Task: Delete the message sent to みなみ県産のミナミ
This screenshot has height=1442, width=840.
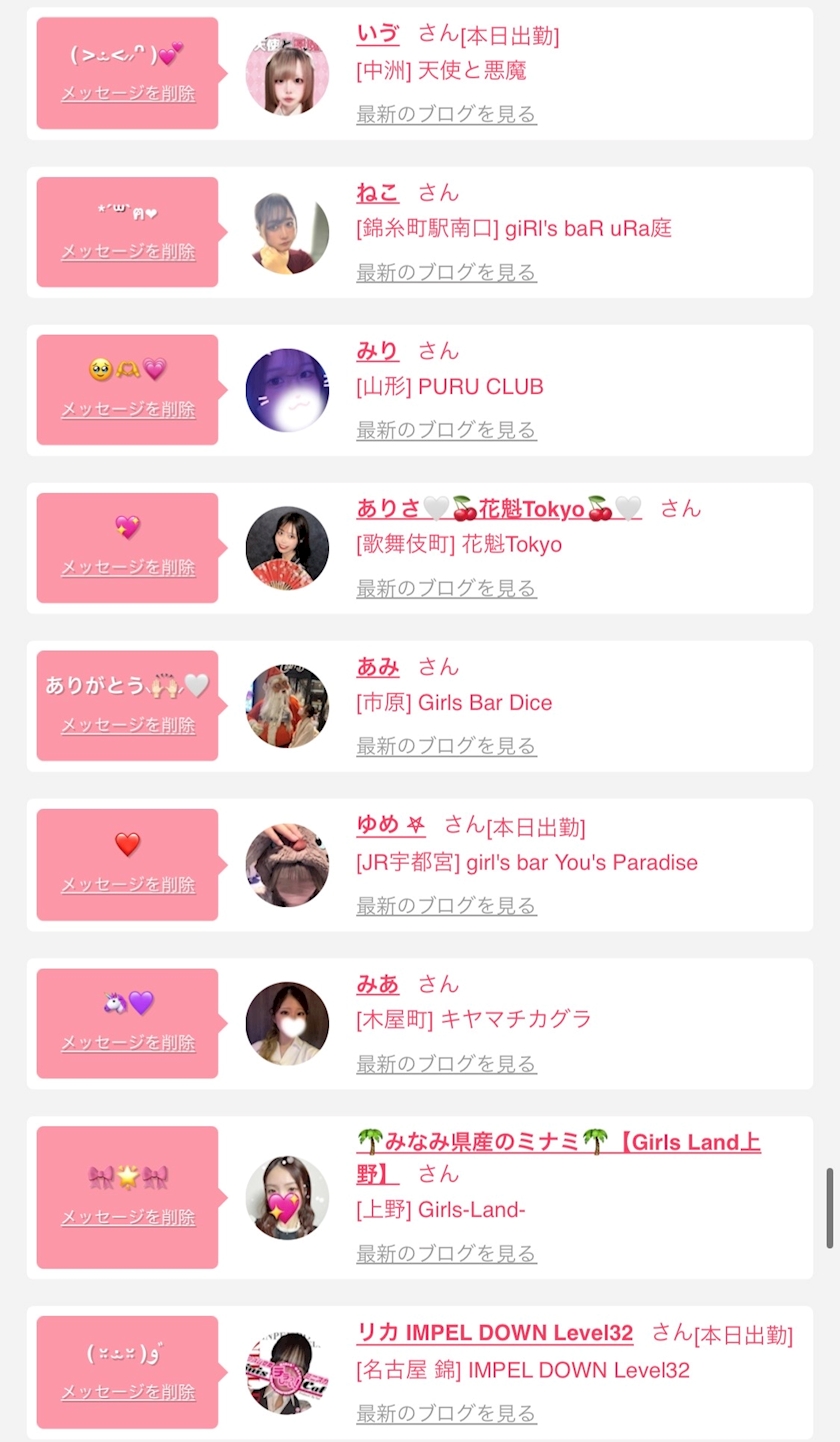Action: 128,1217
